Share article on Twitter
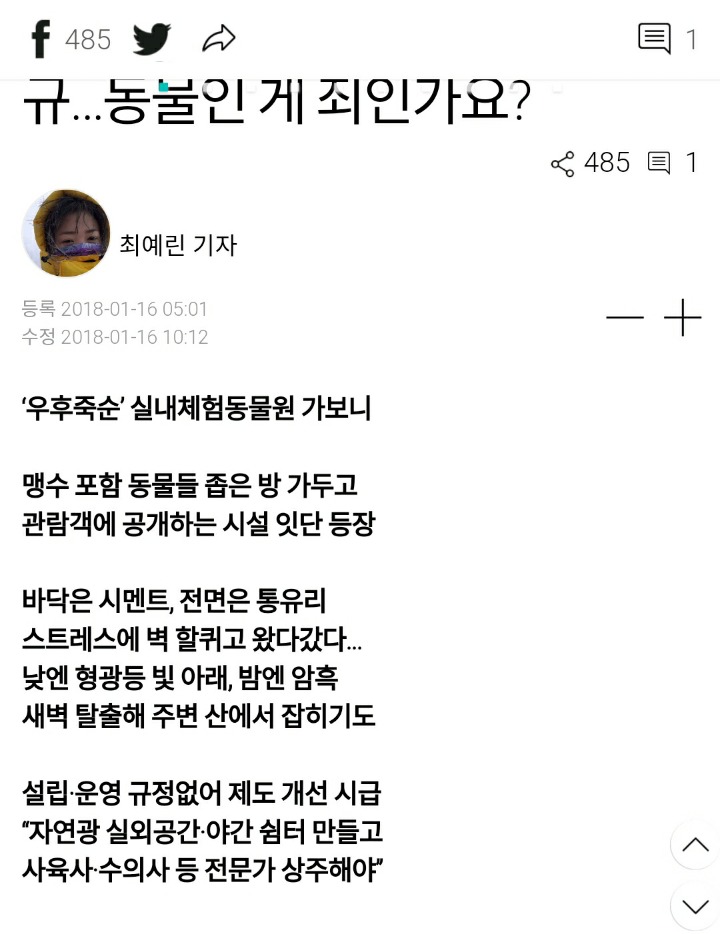The width and height of the screenshot is (720, 934). click(x=151, y=39)
